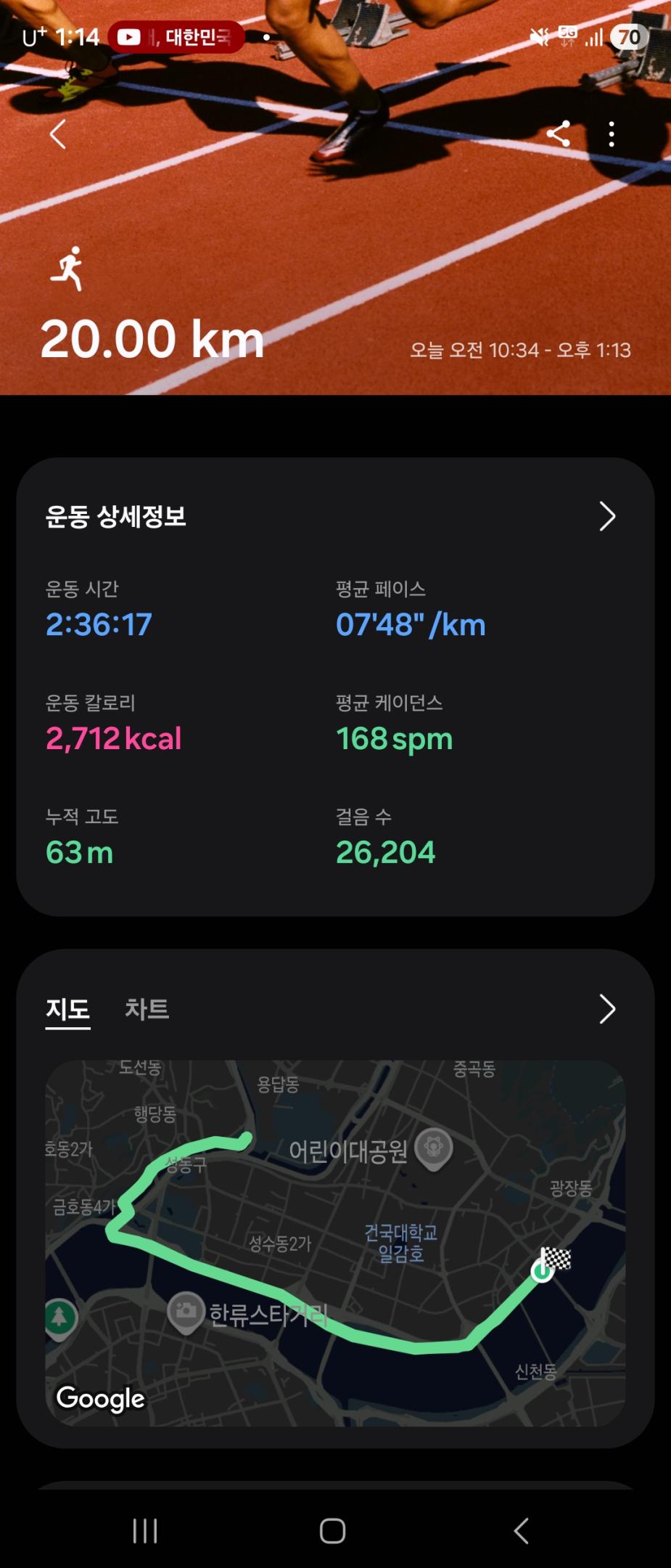Open the full map view chevron
The height and width of the screenshot is (1568, 671).
tap(607, 1009)
